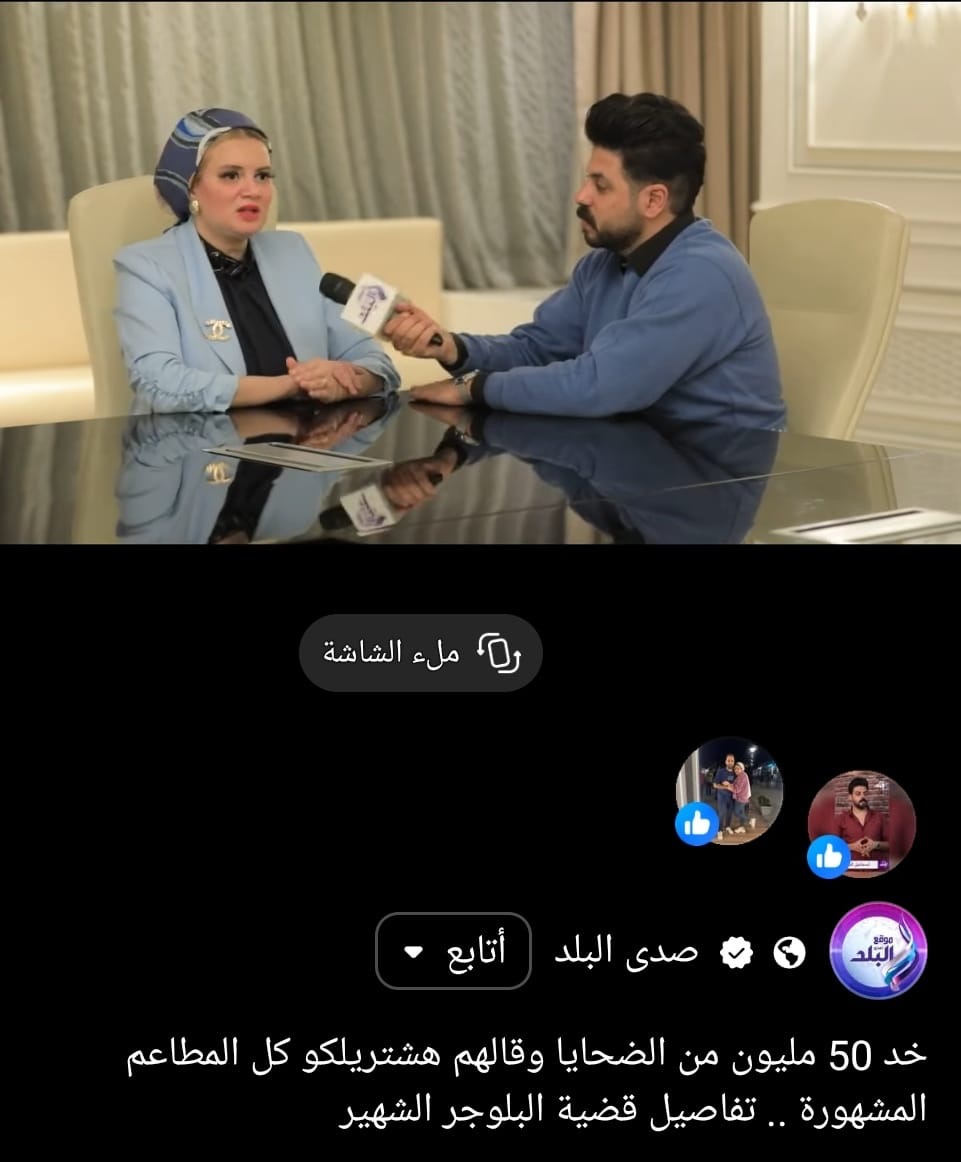The image size is (961, 1162).
Task: Open the صدى البلد profile picture
Action: (879, 950)
